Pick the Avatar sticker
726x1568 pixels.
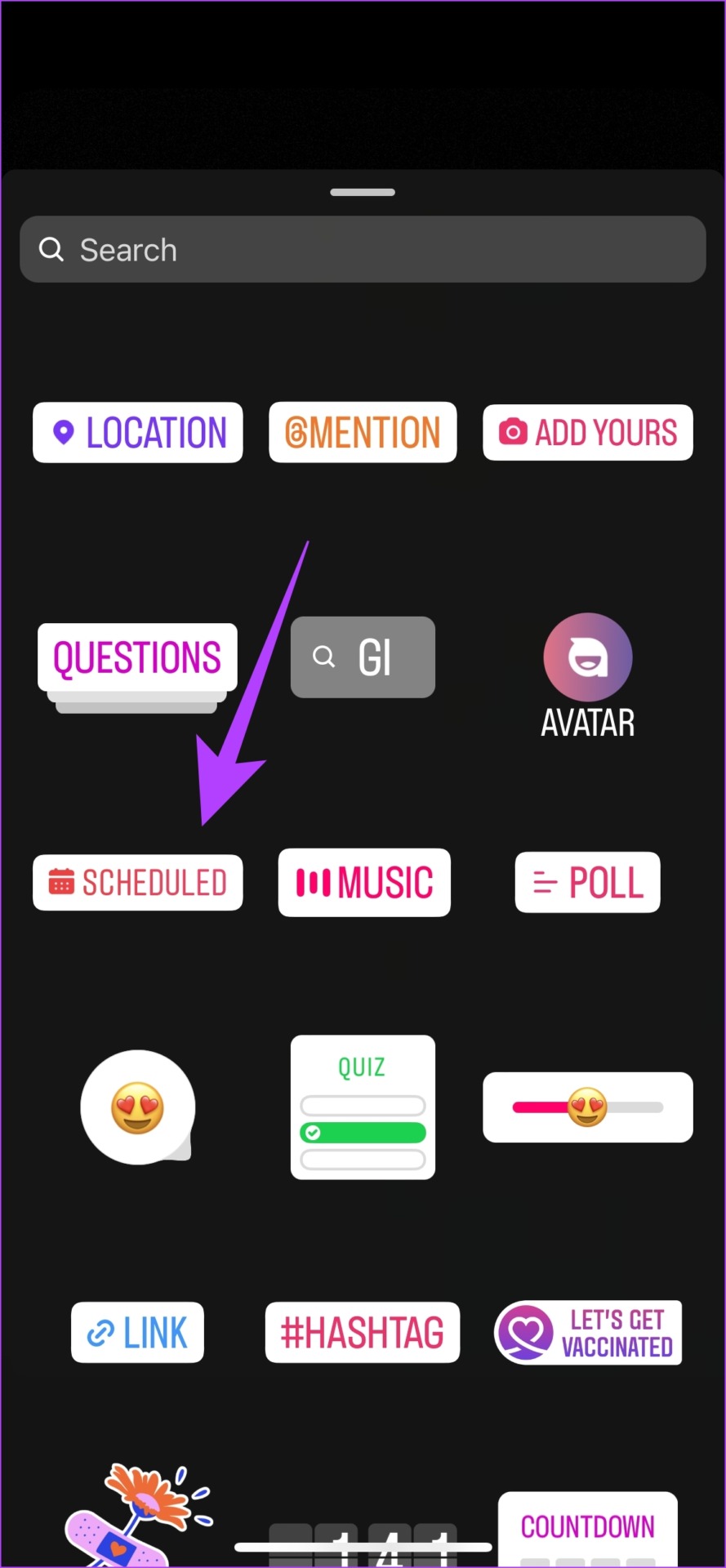[587, 675]
